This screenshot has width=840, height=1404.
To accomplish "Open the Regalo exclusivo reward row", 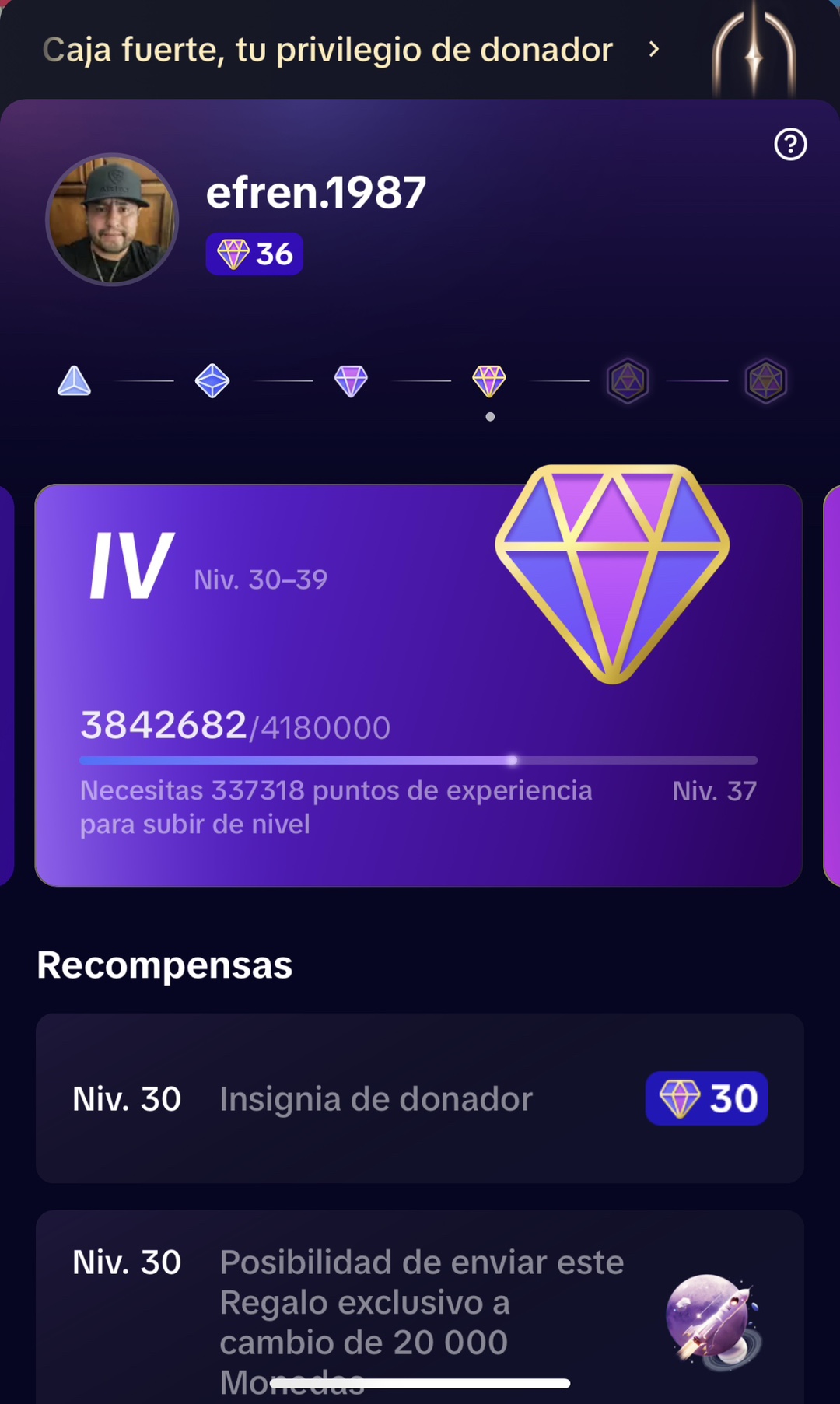I will 420,1307.
